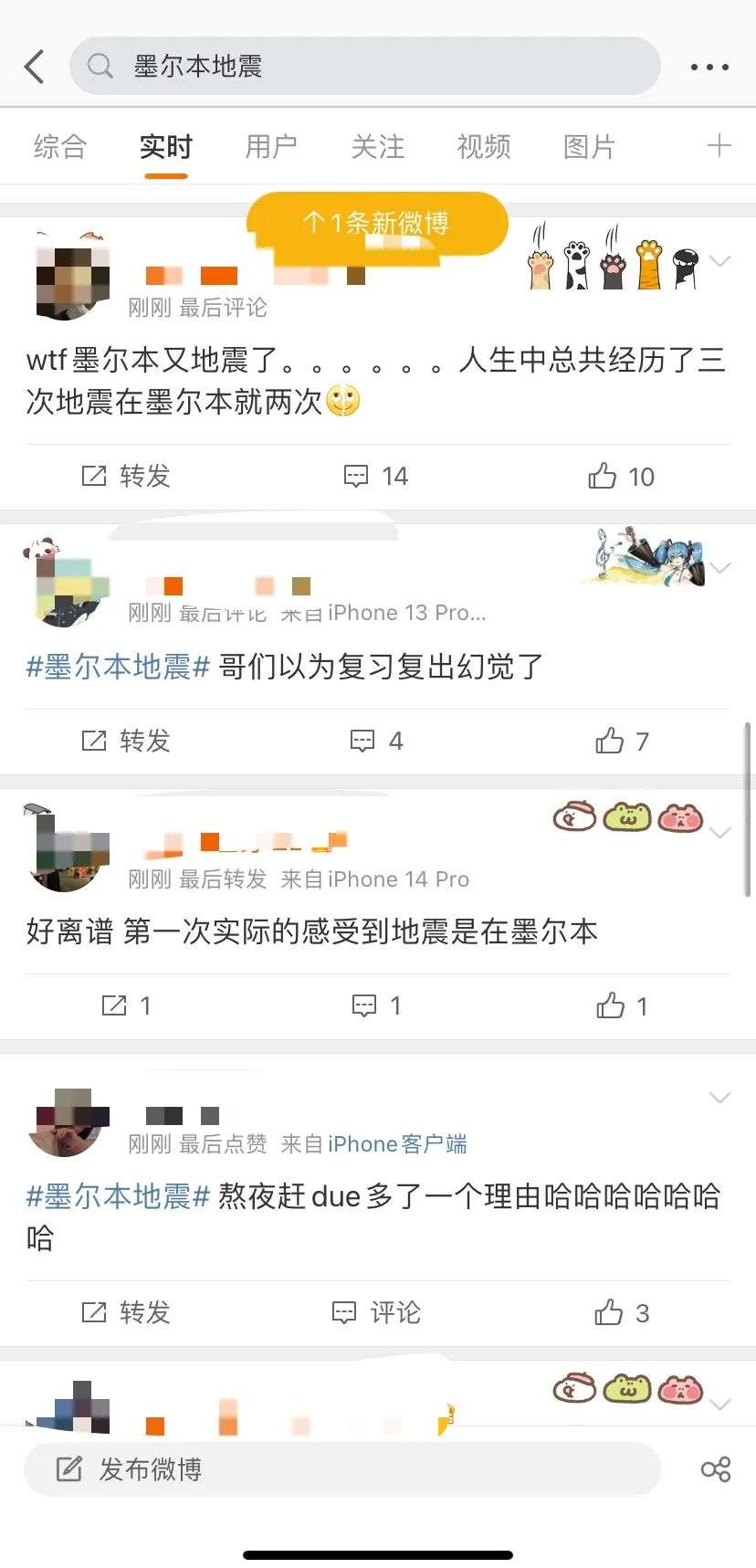Like the 熬夜赶due post
Viewport: 756px width, 1568px height.
coord(621,1312)
